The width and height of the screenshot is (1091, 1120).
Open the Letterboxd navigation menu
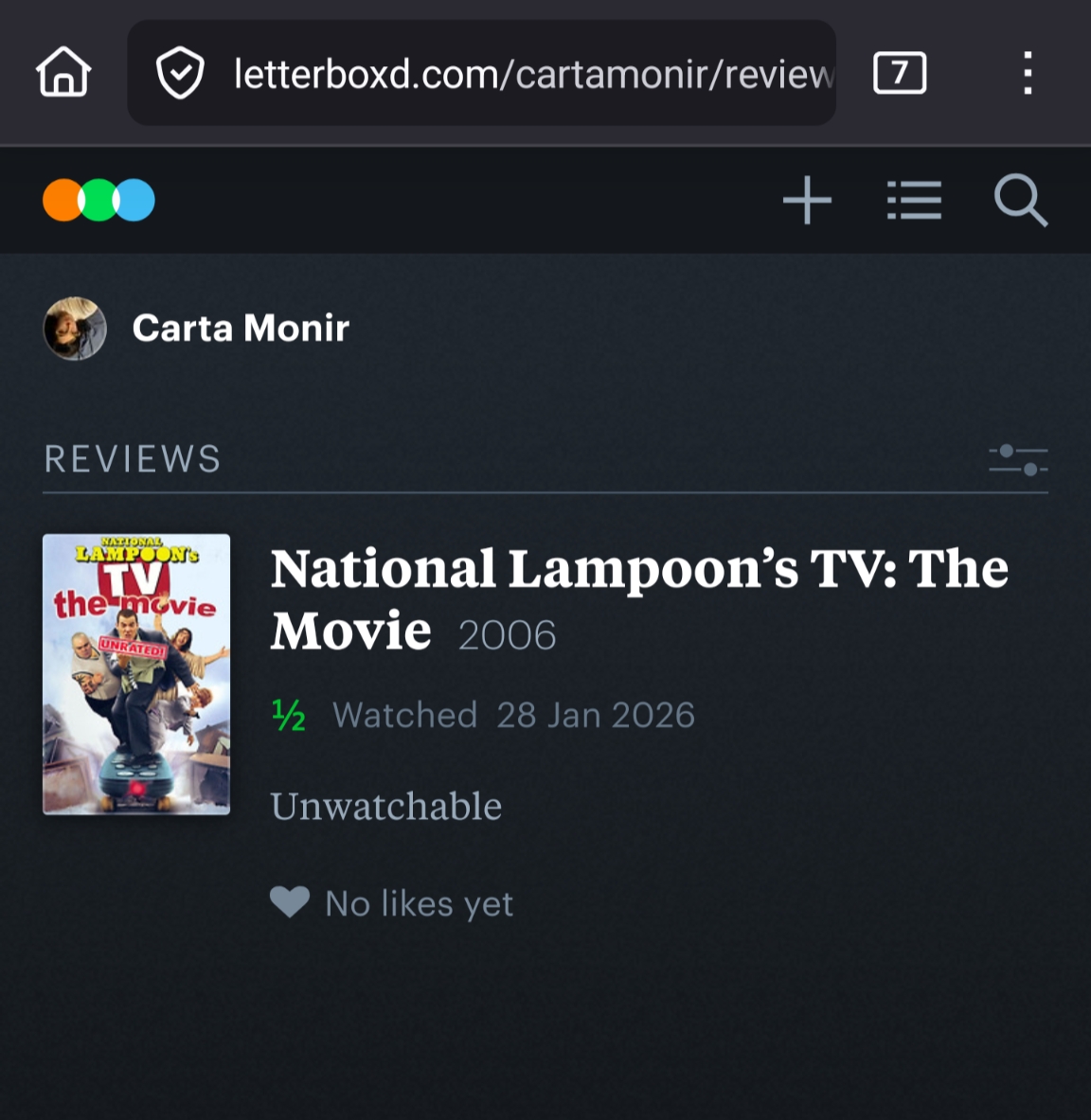point(914,201)
